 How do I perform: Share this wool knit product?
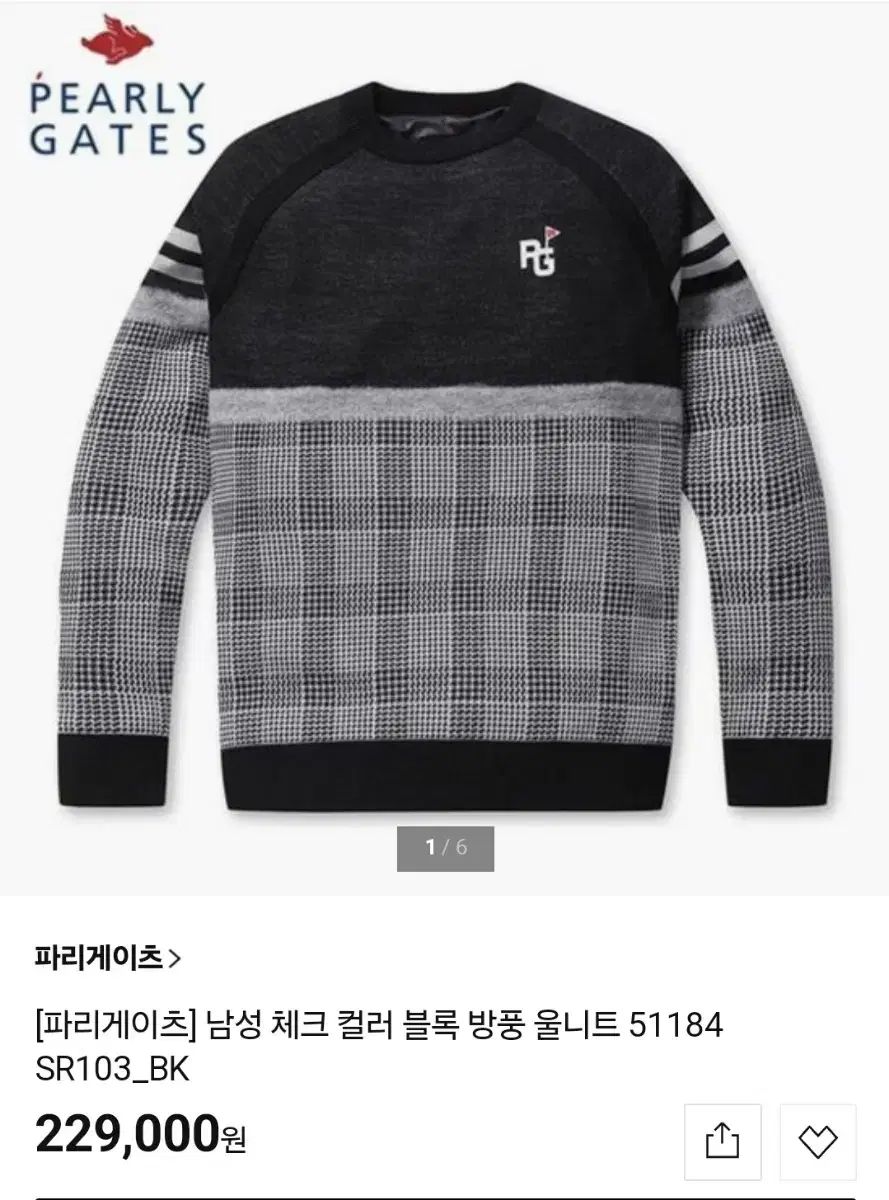click(x=722, y=1141)
